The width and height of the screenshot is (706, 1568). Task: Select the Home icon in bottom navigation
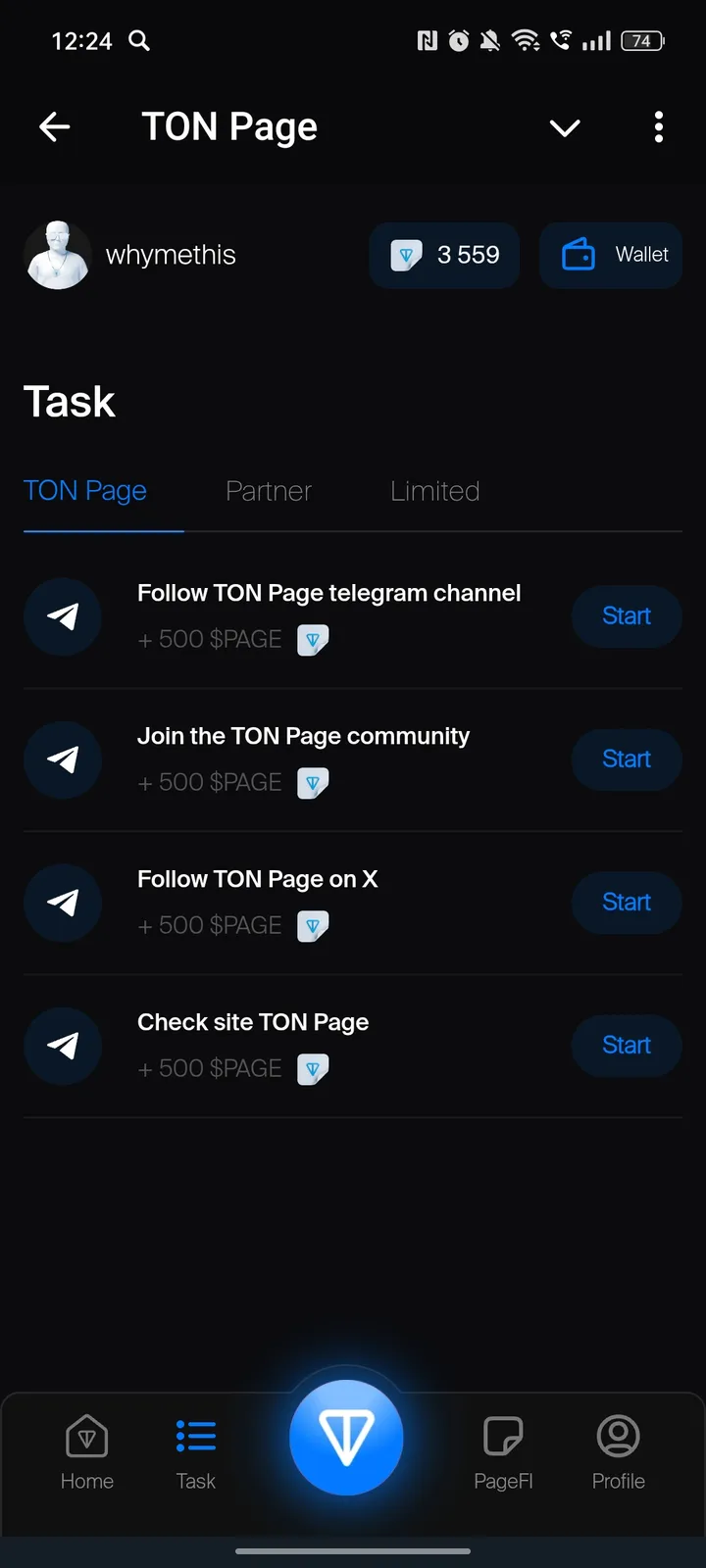coord(86,1450)
